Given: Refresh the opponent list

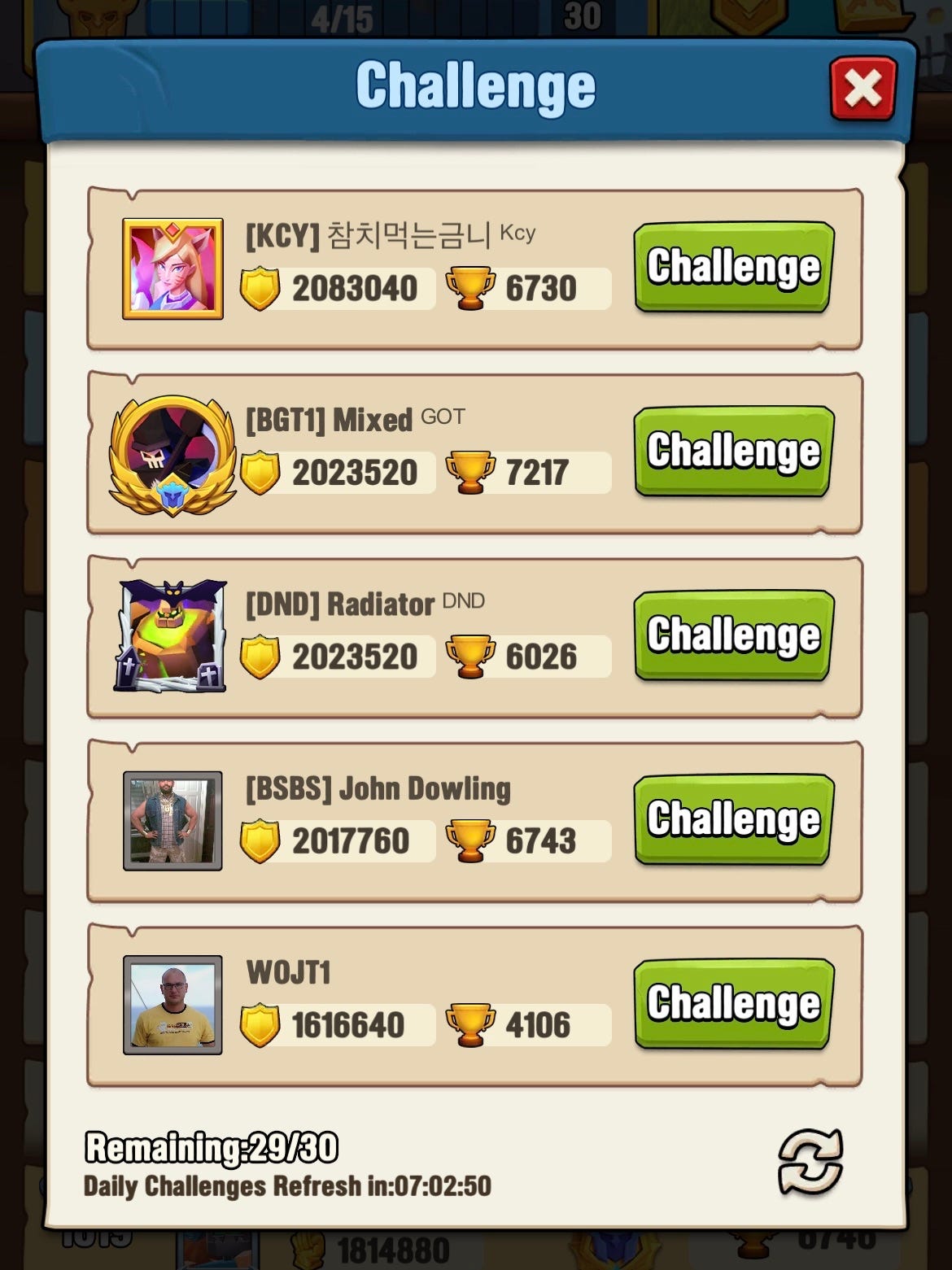Looking at the screenshot, I should tap(810, 1162).
